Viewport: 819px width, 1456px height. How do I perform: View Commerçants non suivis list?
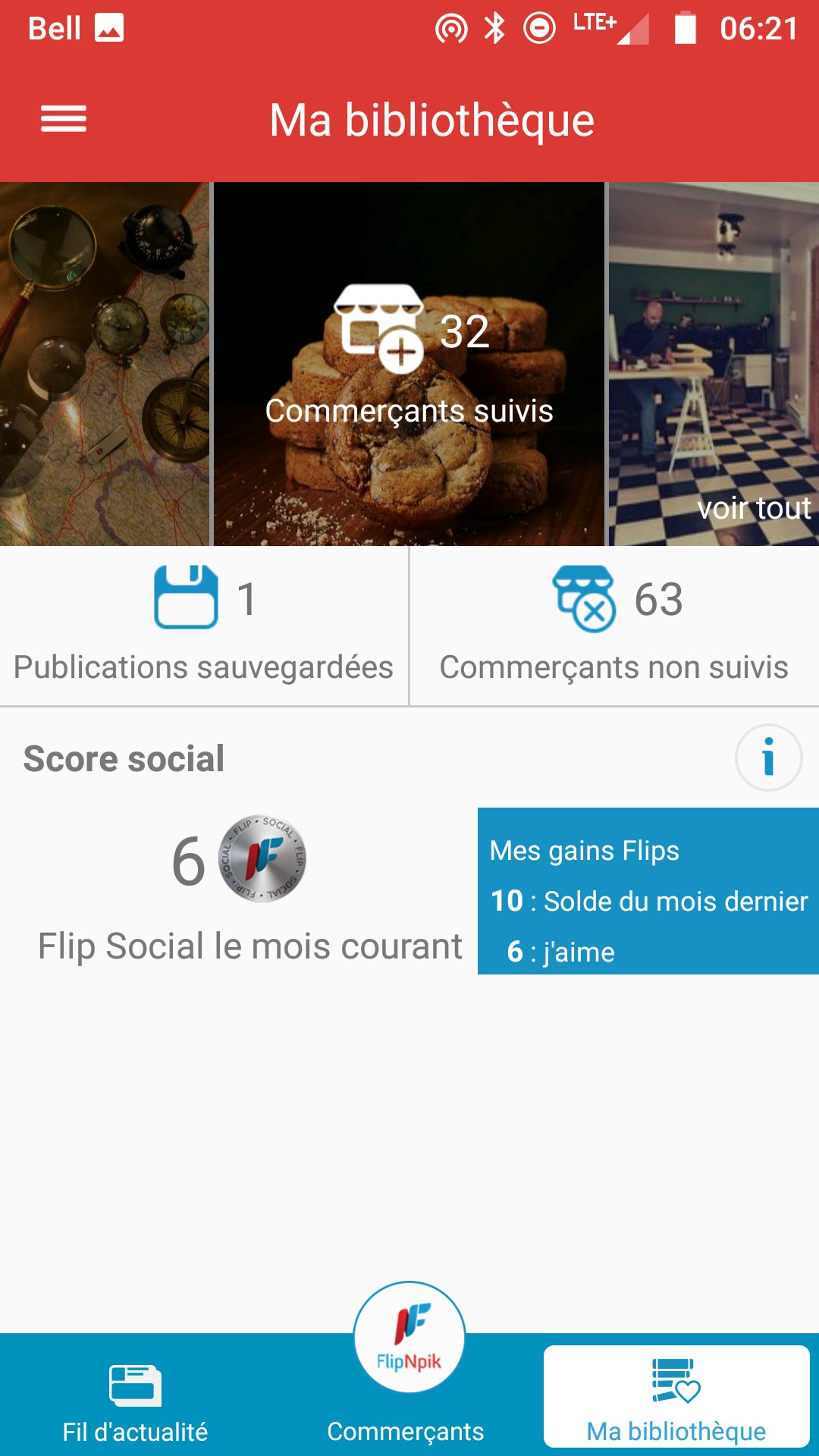coord(614,626)
